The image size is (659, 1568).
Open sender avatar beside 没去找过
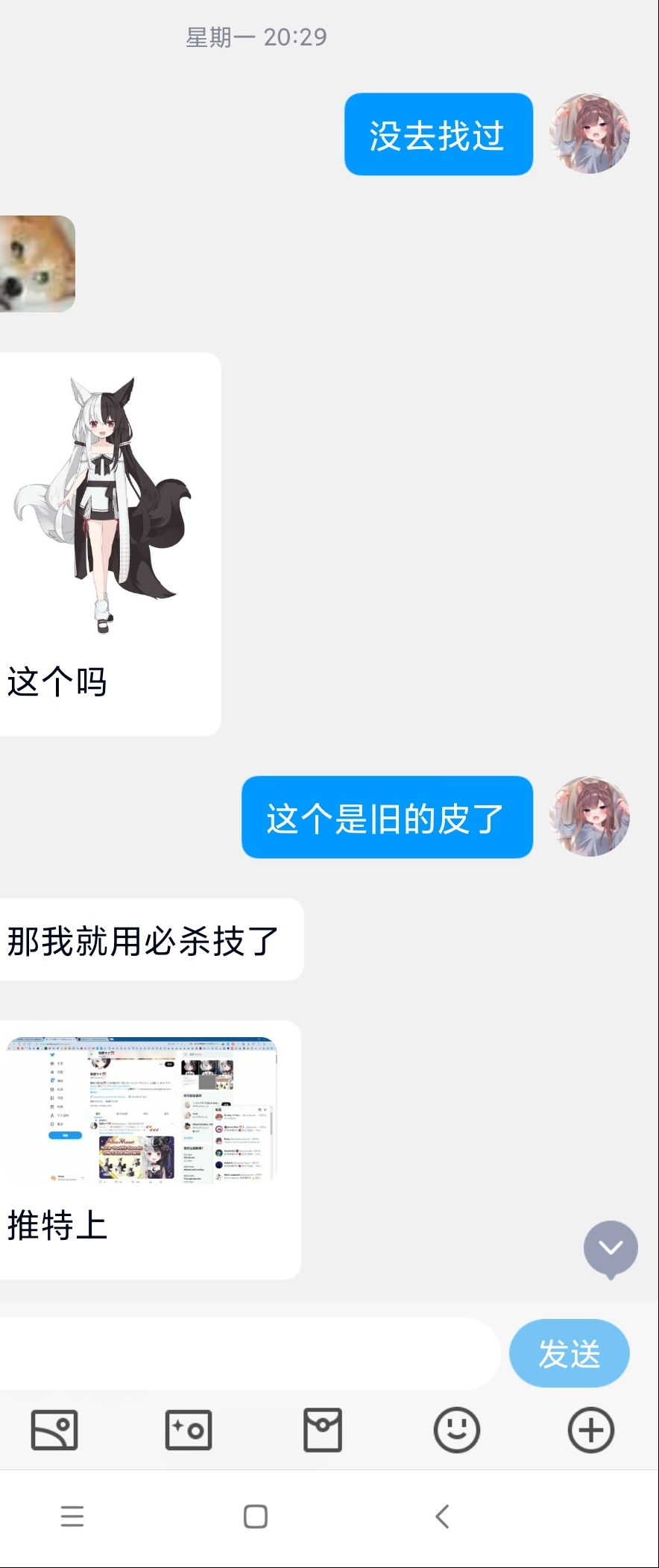[x=590, y=134]
